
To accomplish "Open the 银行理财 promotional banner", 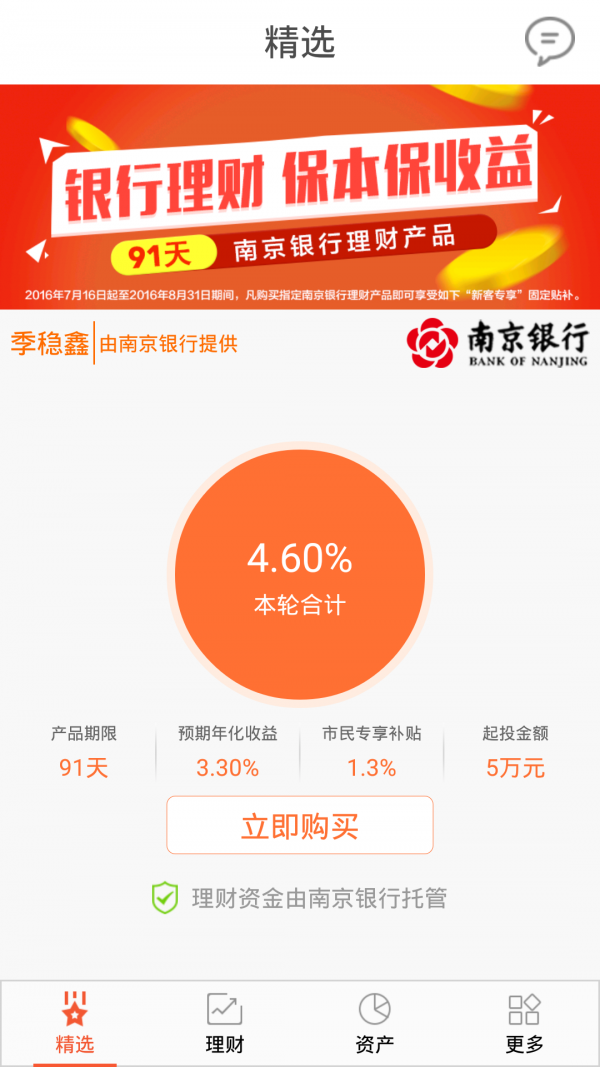I will (300, 196).
